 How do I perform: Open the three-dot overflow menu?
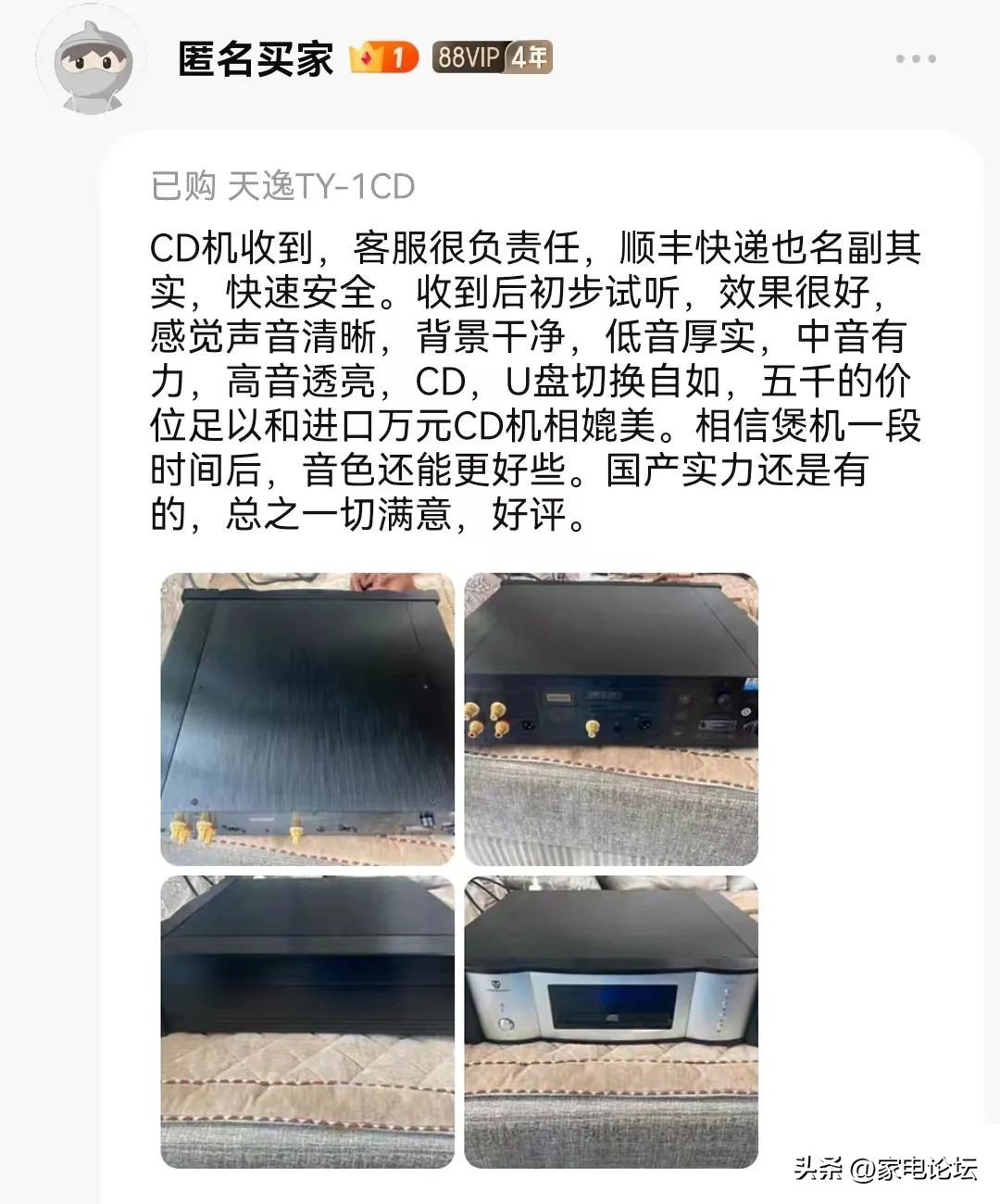pos(915,59)
